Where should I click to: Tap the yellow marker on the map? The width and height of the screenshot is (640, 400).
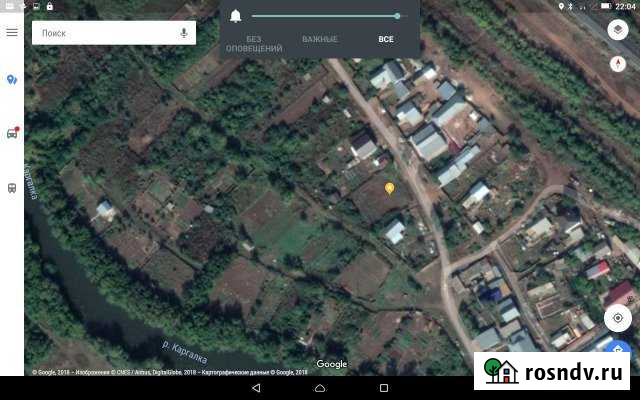tap(389, 187)
